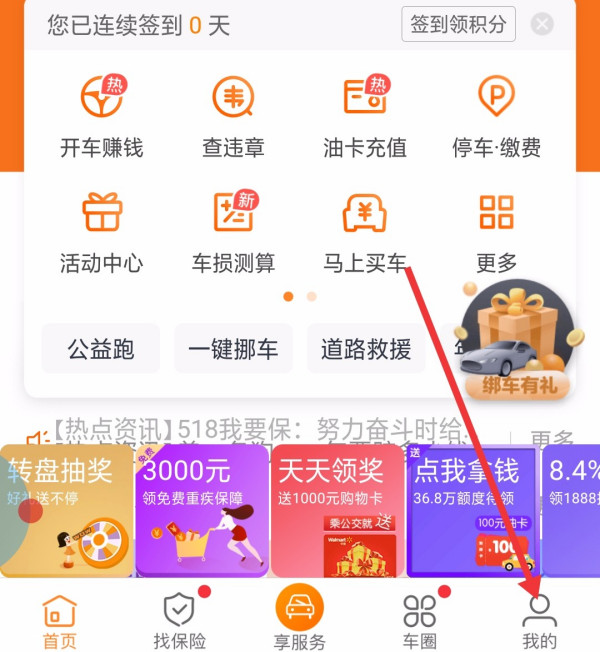The image size is (600, 652).
Task: Open the 3000元 coverage card
Action: 201,511
